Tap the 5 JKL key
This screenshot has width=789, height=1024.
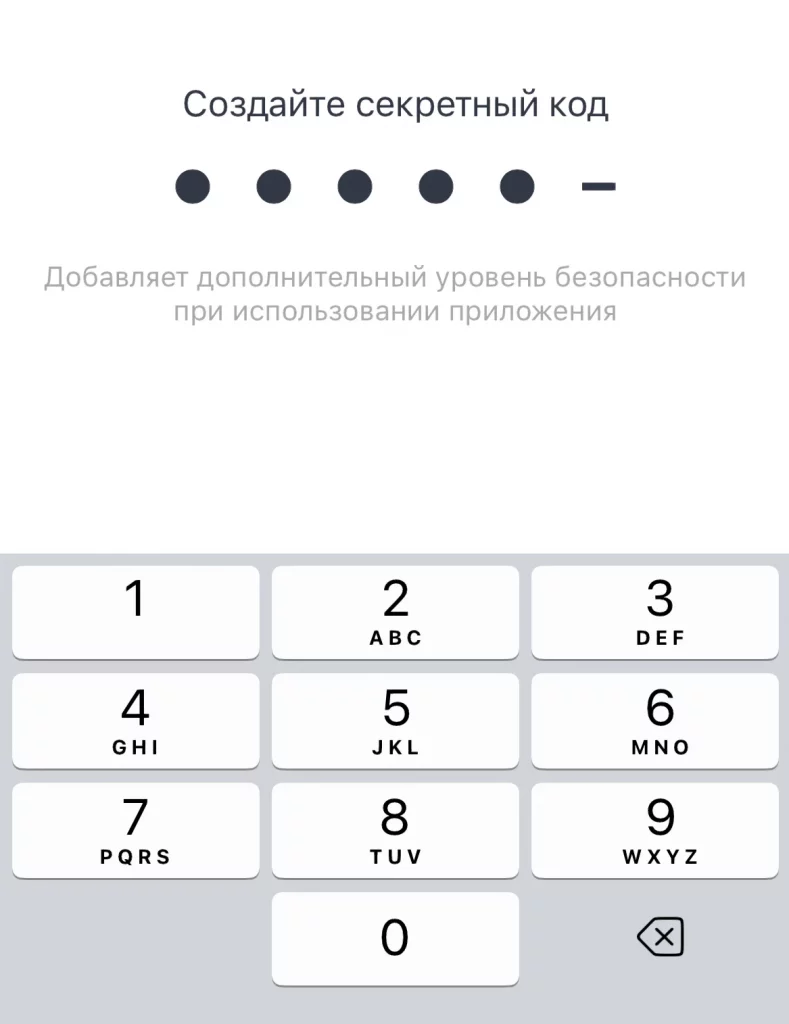(395, 721)
